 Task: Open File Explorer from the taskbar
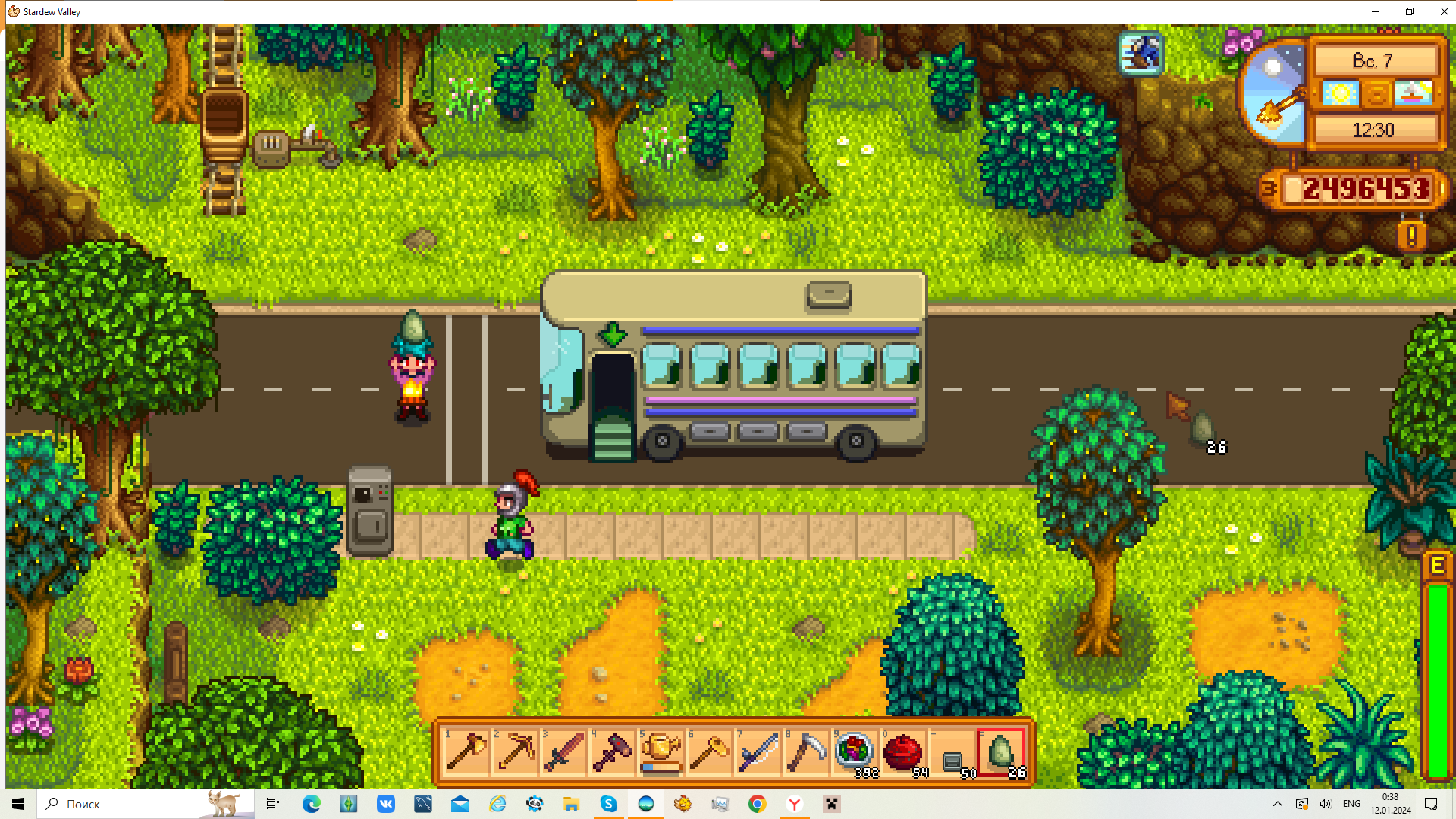point(571,804)
